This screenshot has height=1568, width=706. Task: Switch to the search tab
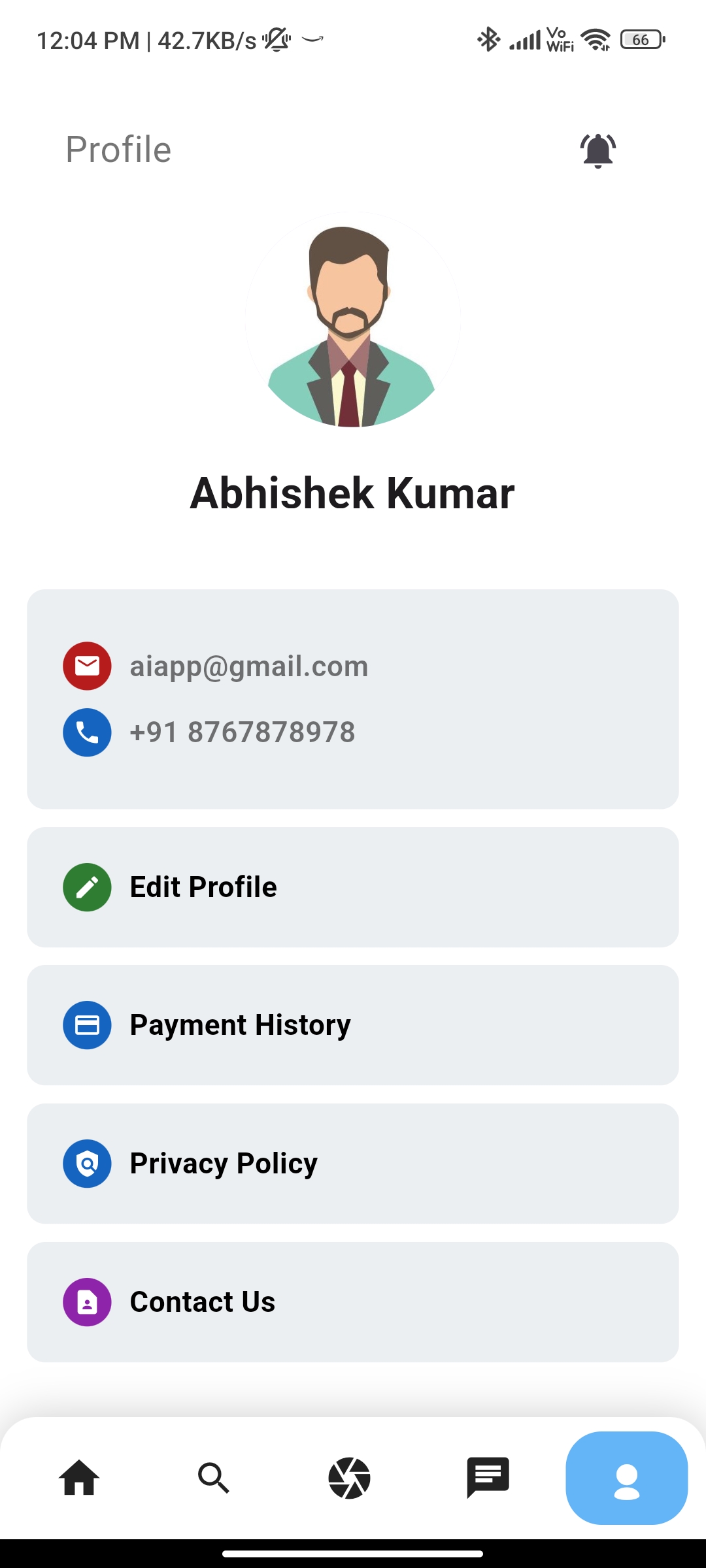(x=214, y=1477)
